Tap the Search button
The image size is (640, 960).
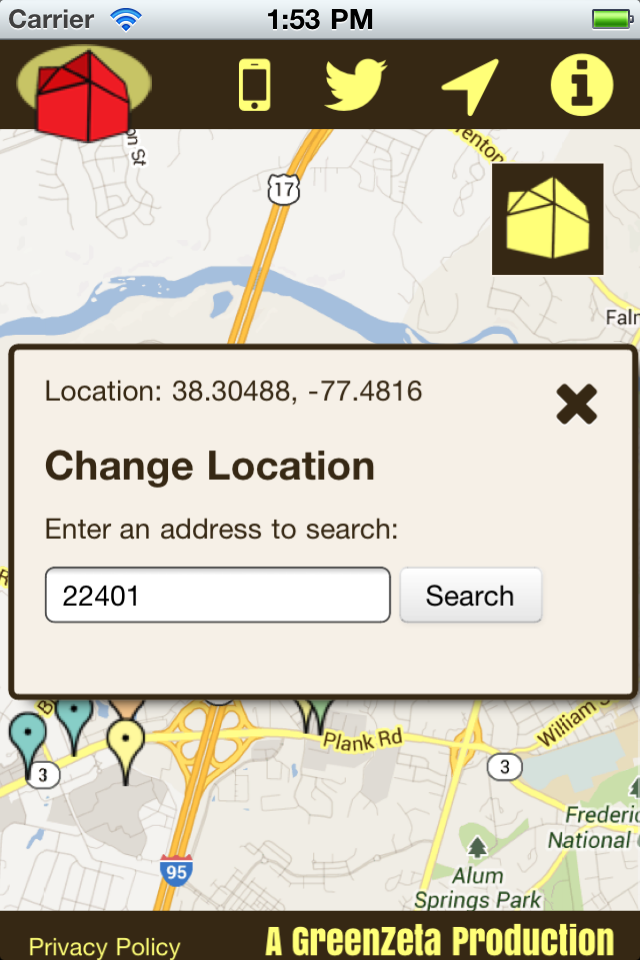(470, 596)
